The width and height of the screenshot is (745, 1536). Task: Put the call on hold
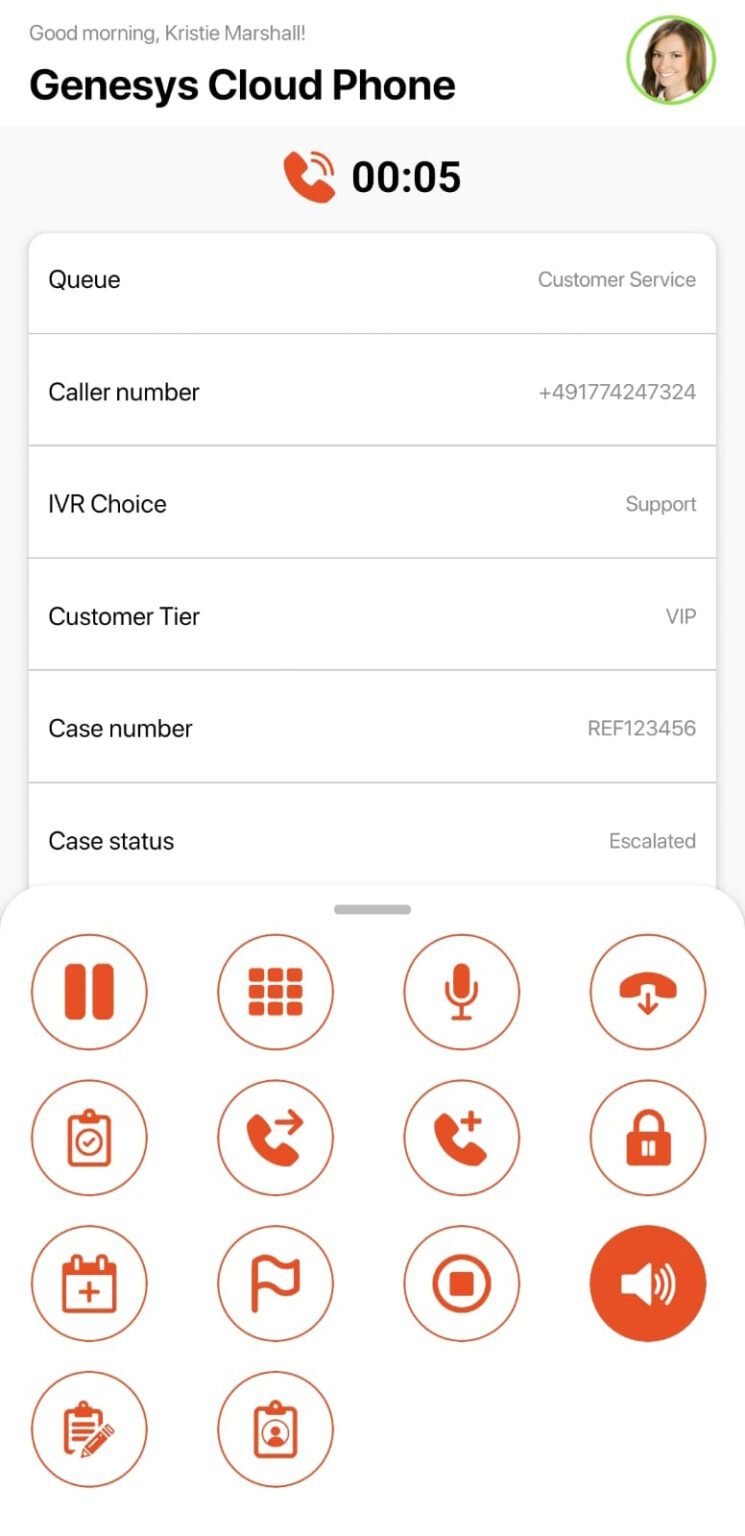pyautogui.click(x=90, y=991)
